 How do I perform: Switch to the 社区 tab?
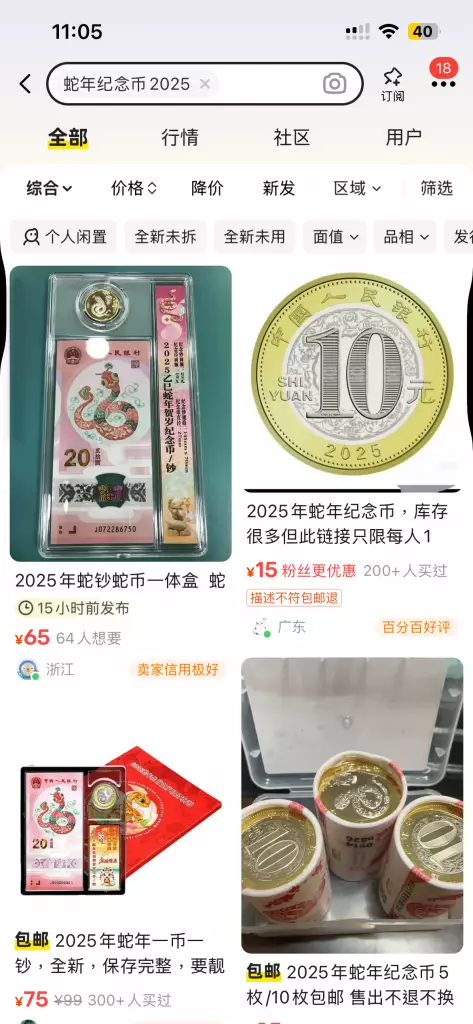[x=291, y=138]
